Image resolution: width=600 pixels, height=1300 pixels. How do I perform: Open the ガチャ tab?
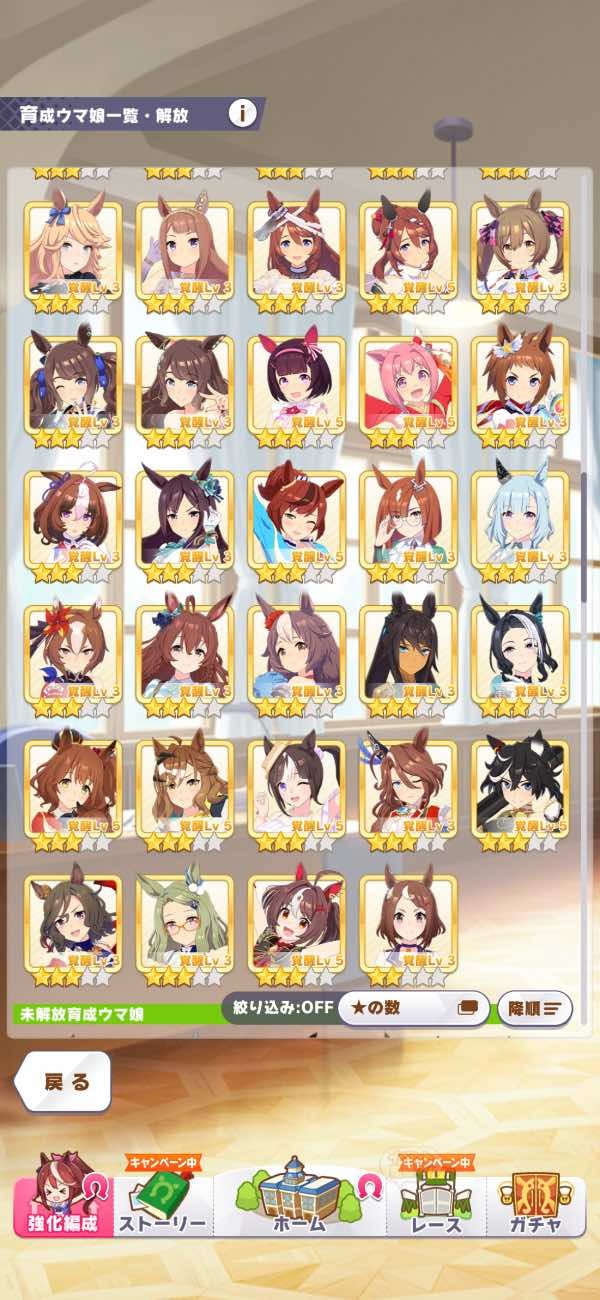click(x=535, y=1208)
